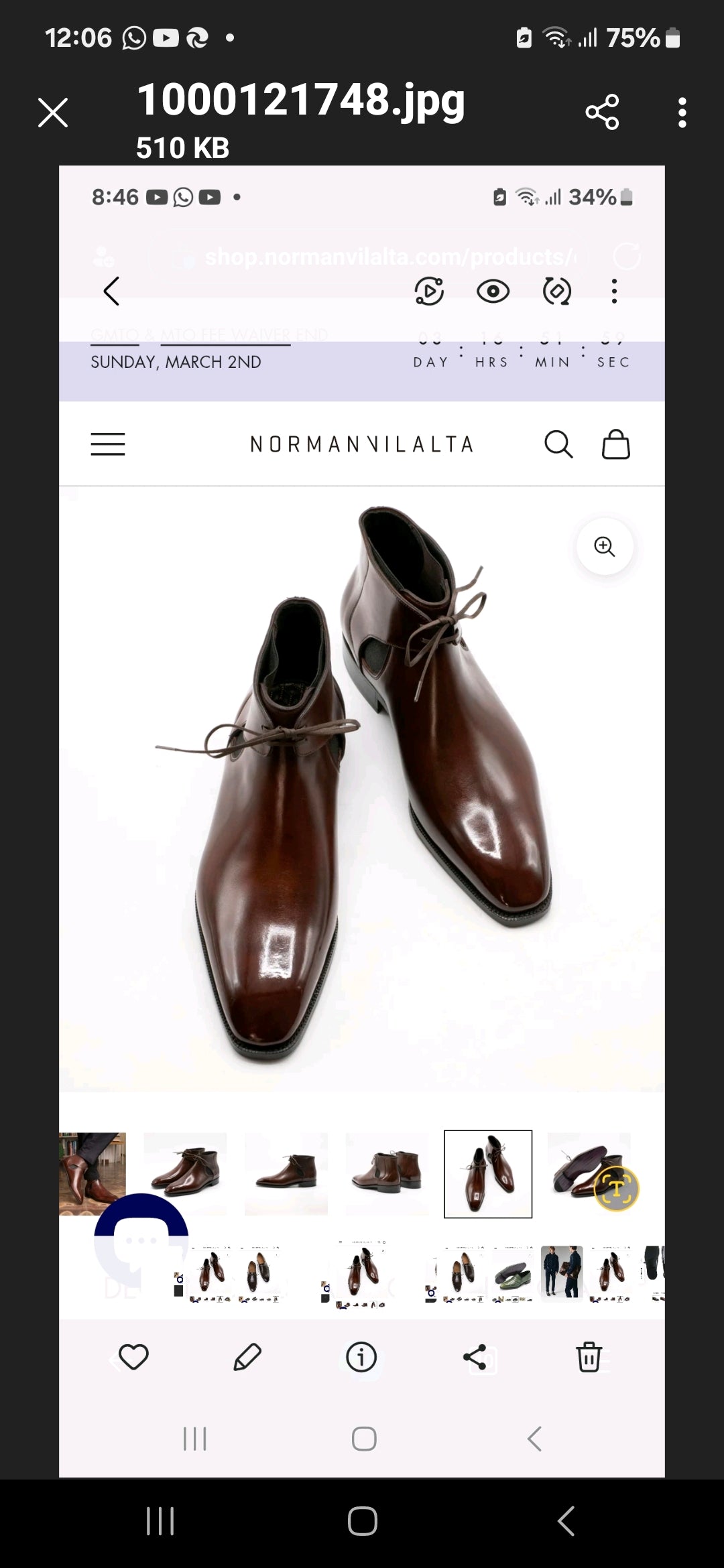Close the image viewer

[53, 113]
